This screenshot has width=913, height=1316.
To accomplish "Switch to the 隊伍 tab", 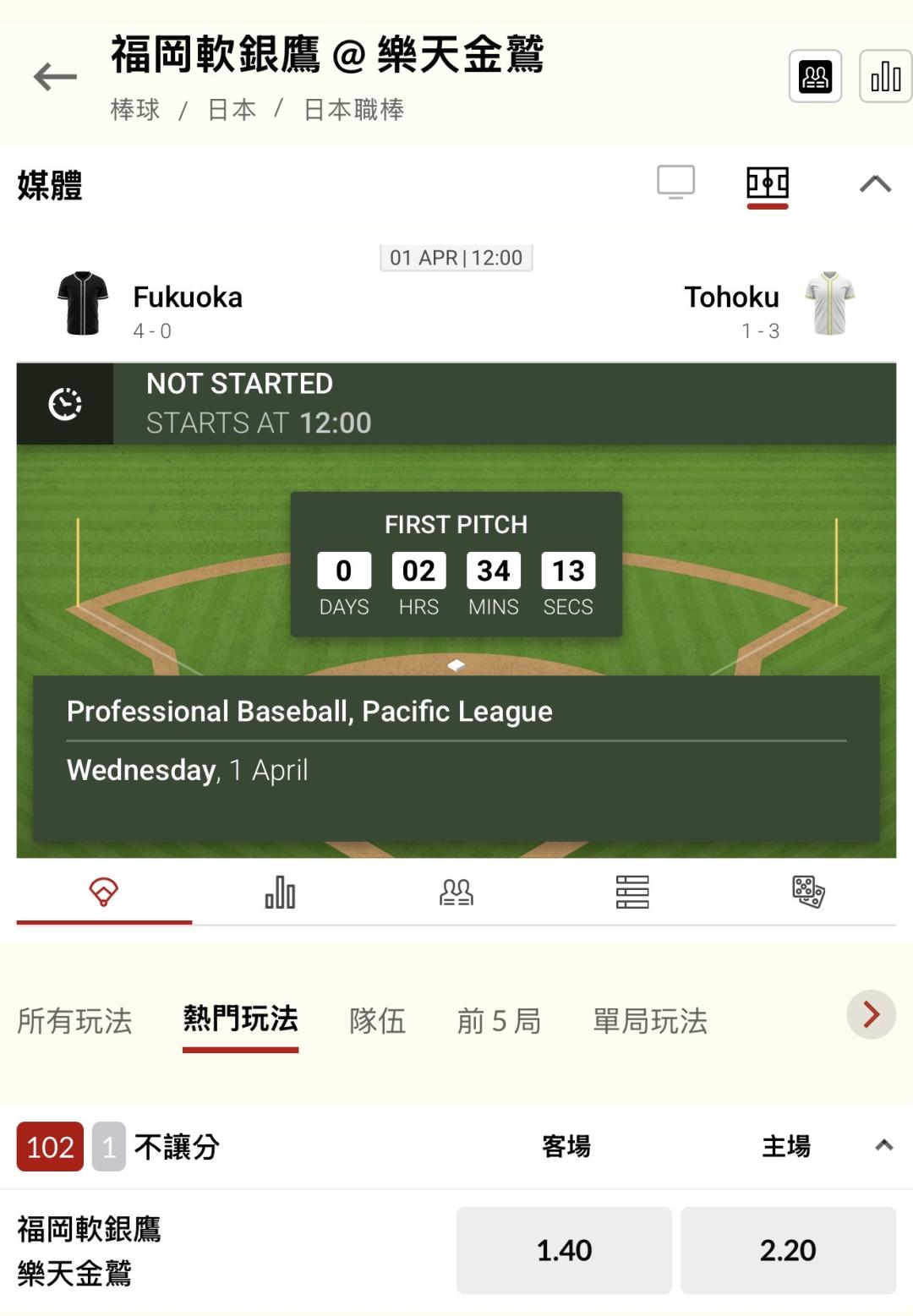I will click(x=377, y=1021).
